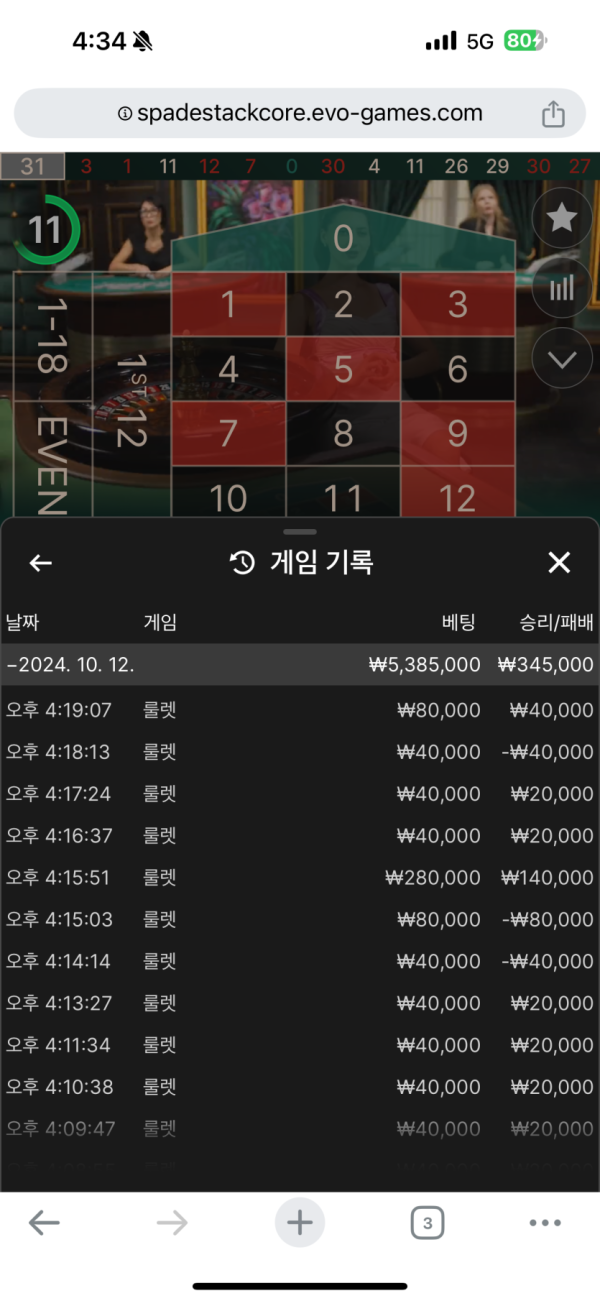View the 4:15:51 roulette round details
This screenshot has width=600, height=1301.
(x=300, y=877)
